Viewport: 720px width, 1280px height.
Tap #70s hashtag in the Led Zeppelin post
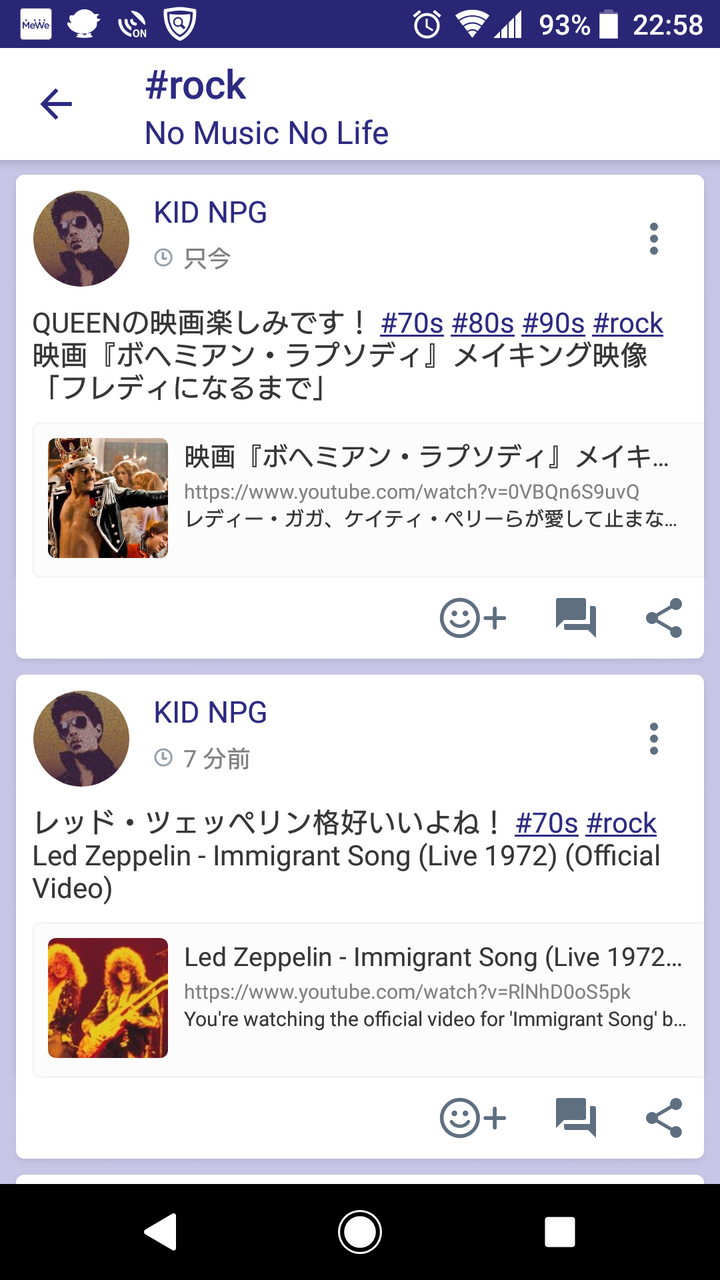[546, 823]
